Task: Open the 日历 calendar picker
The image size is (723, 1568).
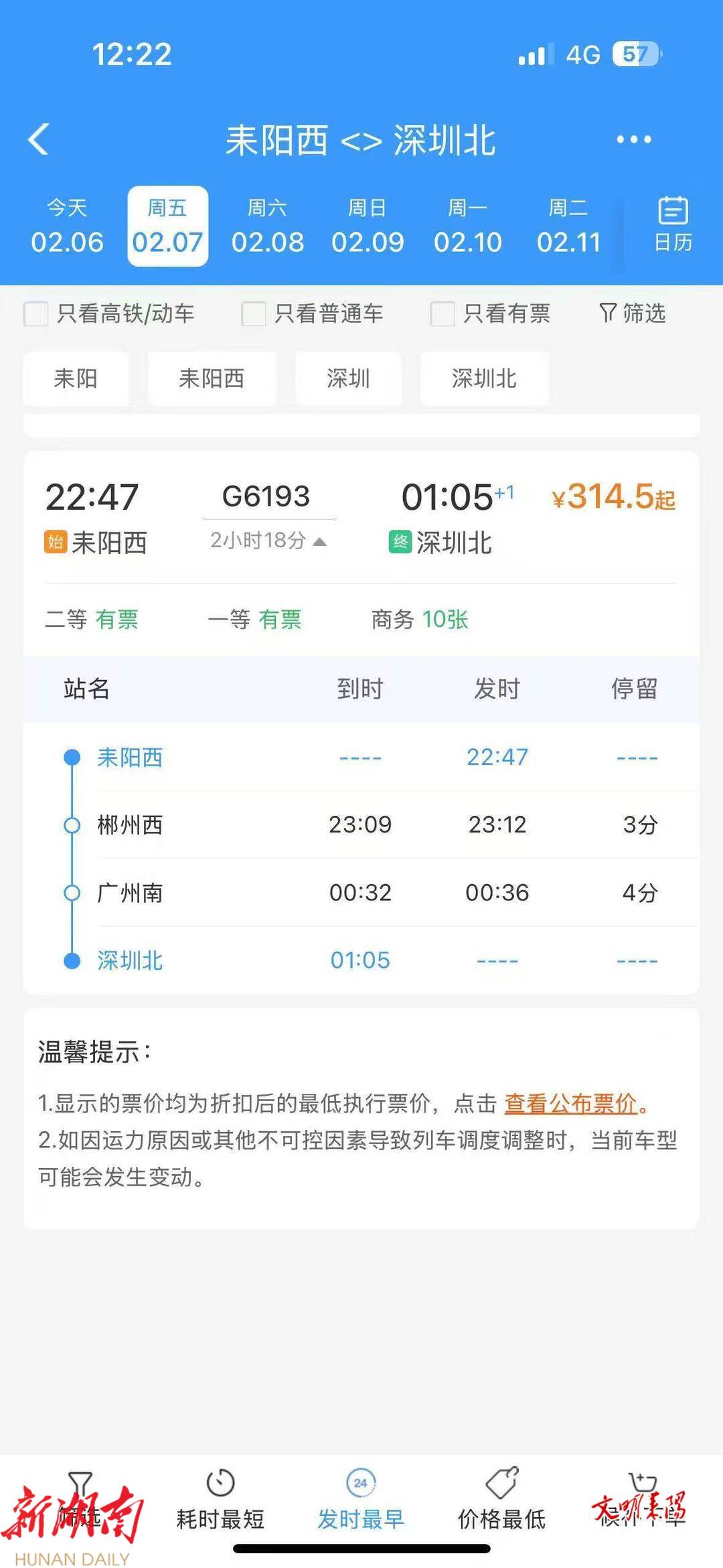Action: pos(672,225)
